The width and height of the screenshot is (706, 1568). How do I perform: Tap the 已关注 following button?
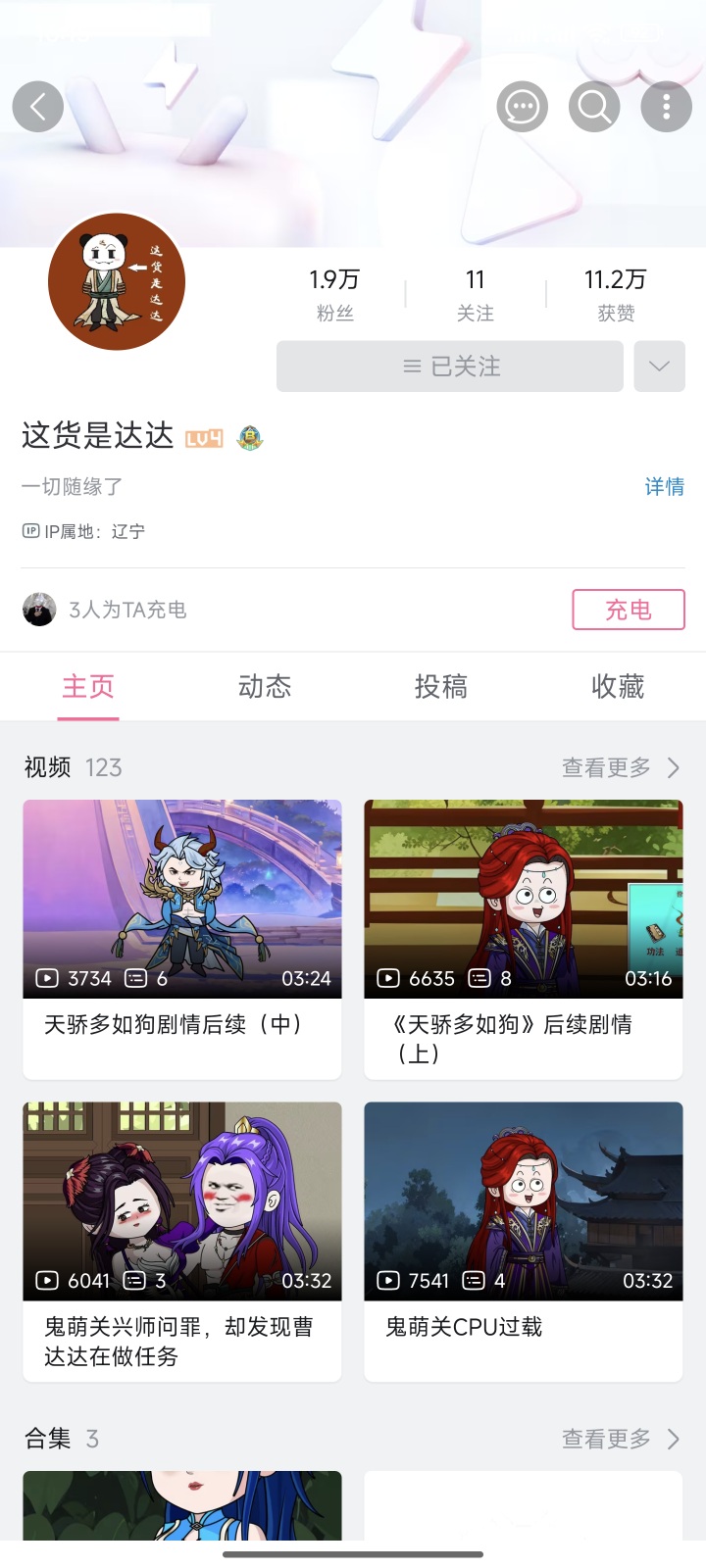(450, 367)
